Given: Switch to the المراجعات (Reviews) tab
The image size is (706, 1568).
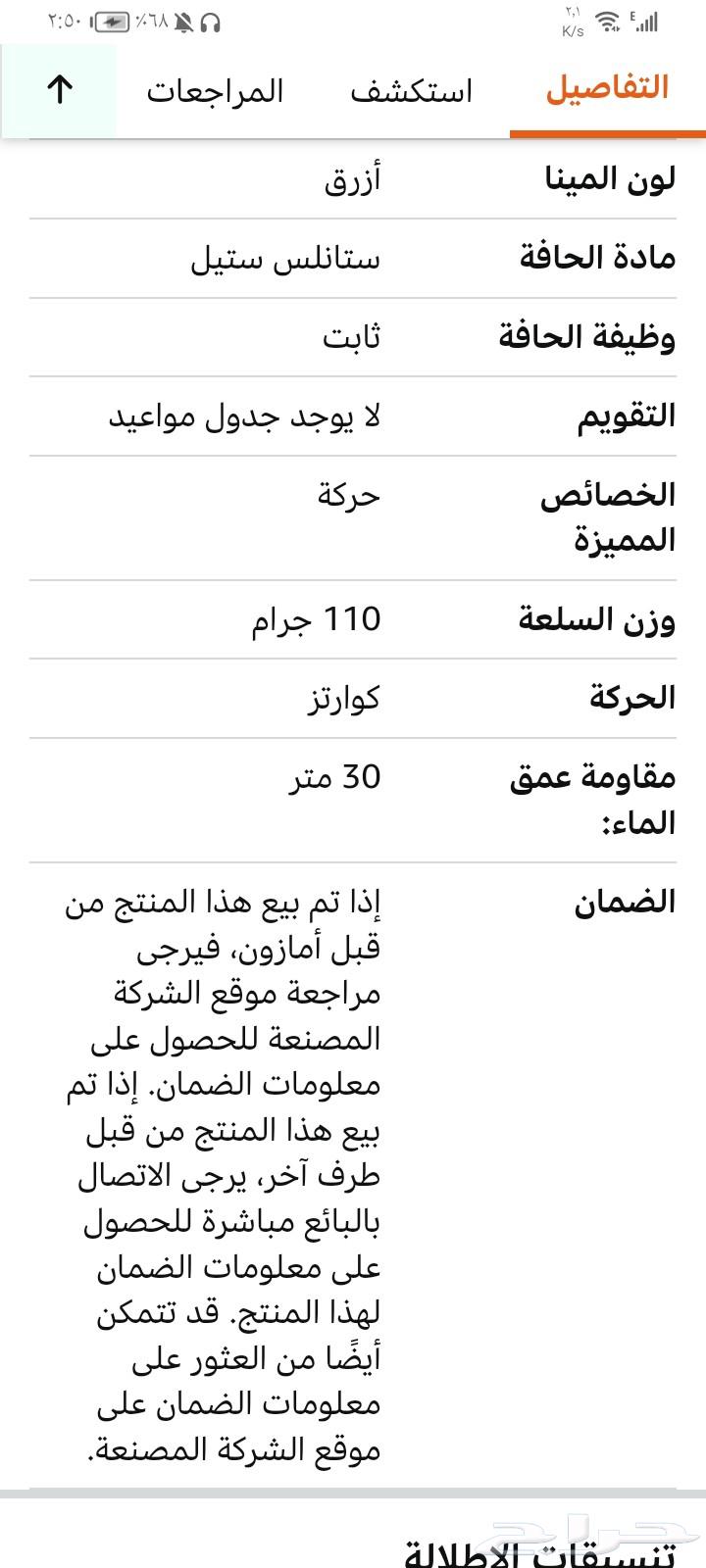Looking at the screenshot, I should (216, 90).
